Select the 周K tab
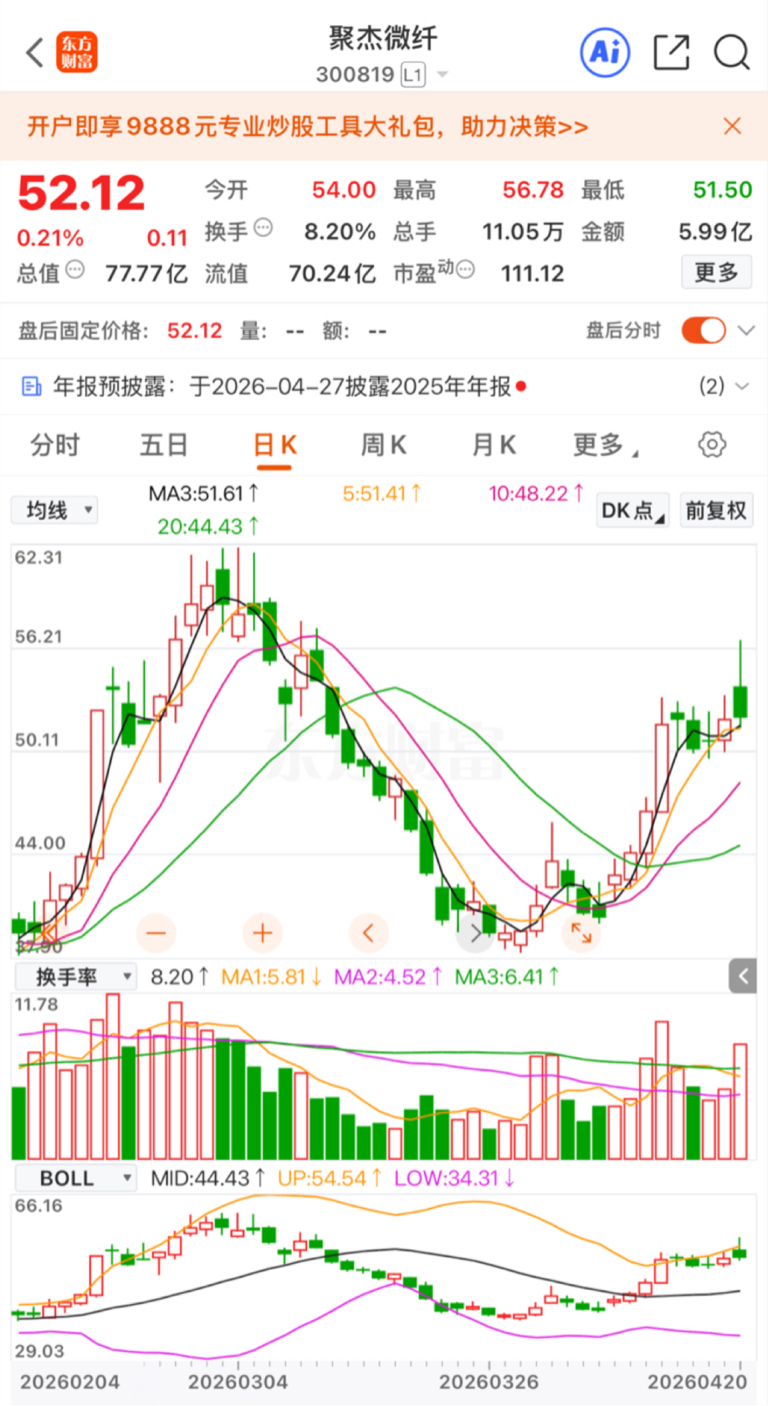This screenshot has width=768, height=1406. (383, 445)
